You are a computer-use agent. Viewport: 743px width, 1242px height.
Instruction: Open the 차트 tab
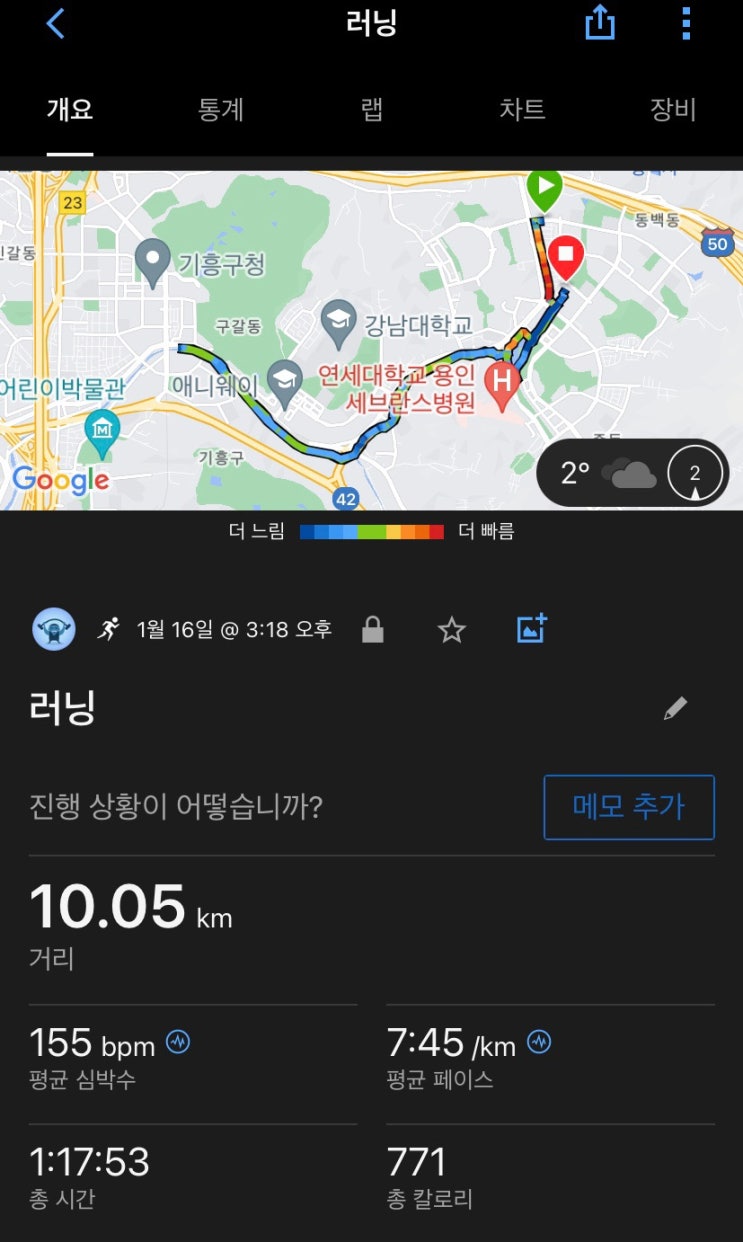pyautogui.click(x=522, y=110)
